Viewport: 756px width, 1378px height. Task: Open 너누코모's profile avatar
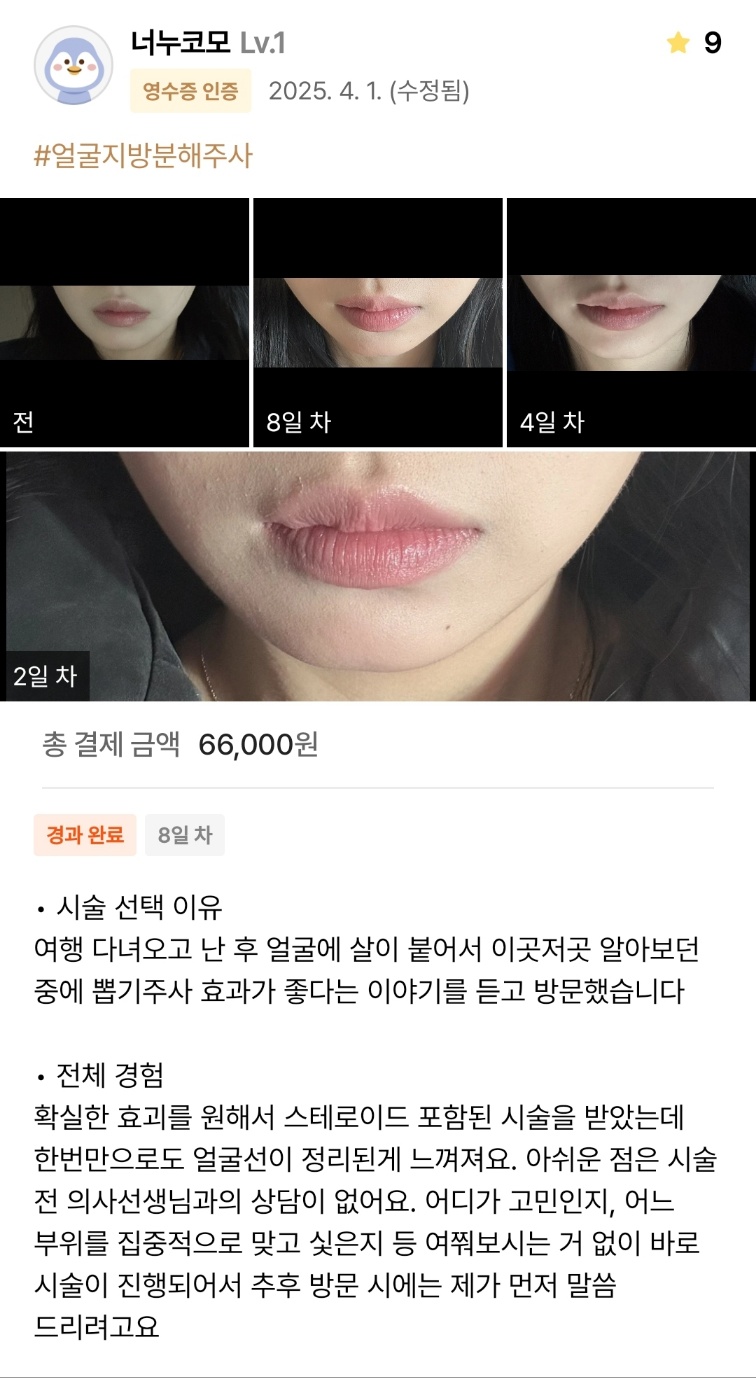(73, 65)
